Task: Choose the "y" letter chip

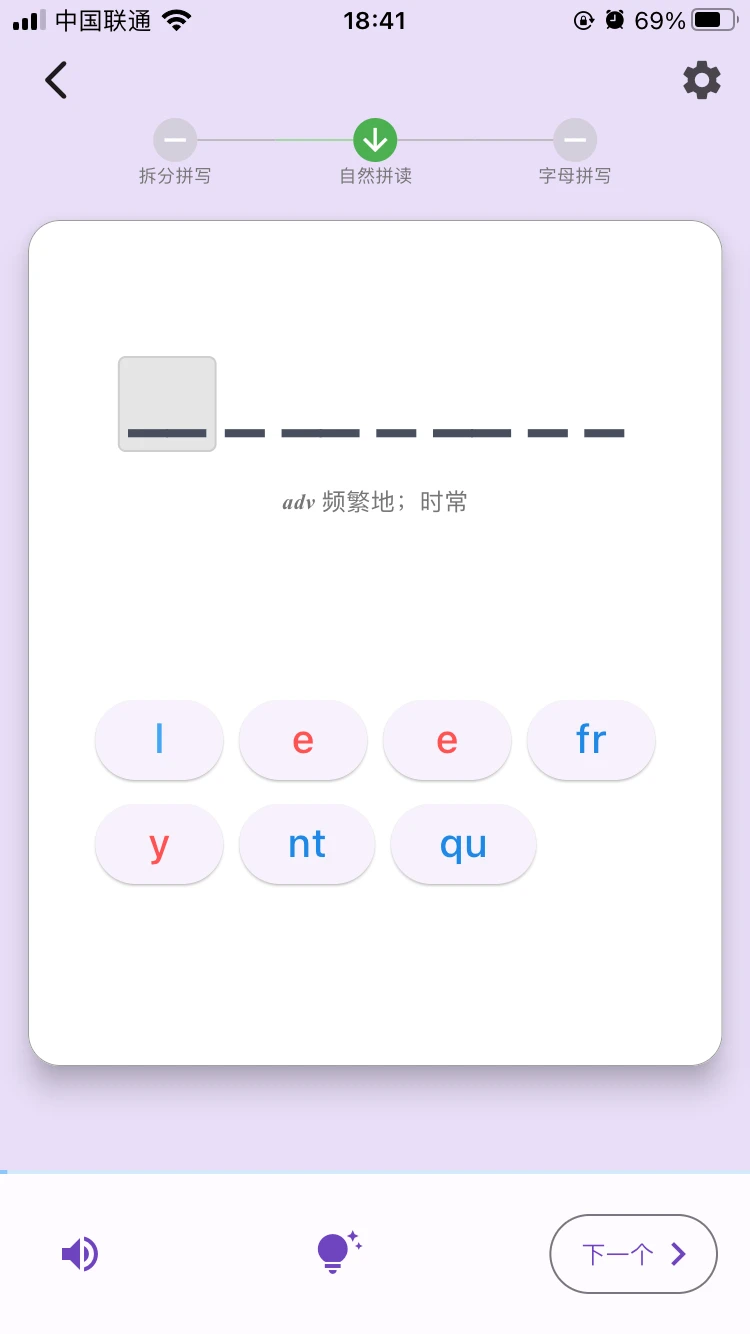Action: [159, 844]
